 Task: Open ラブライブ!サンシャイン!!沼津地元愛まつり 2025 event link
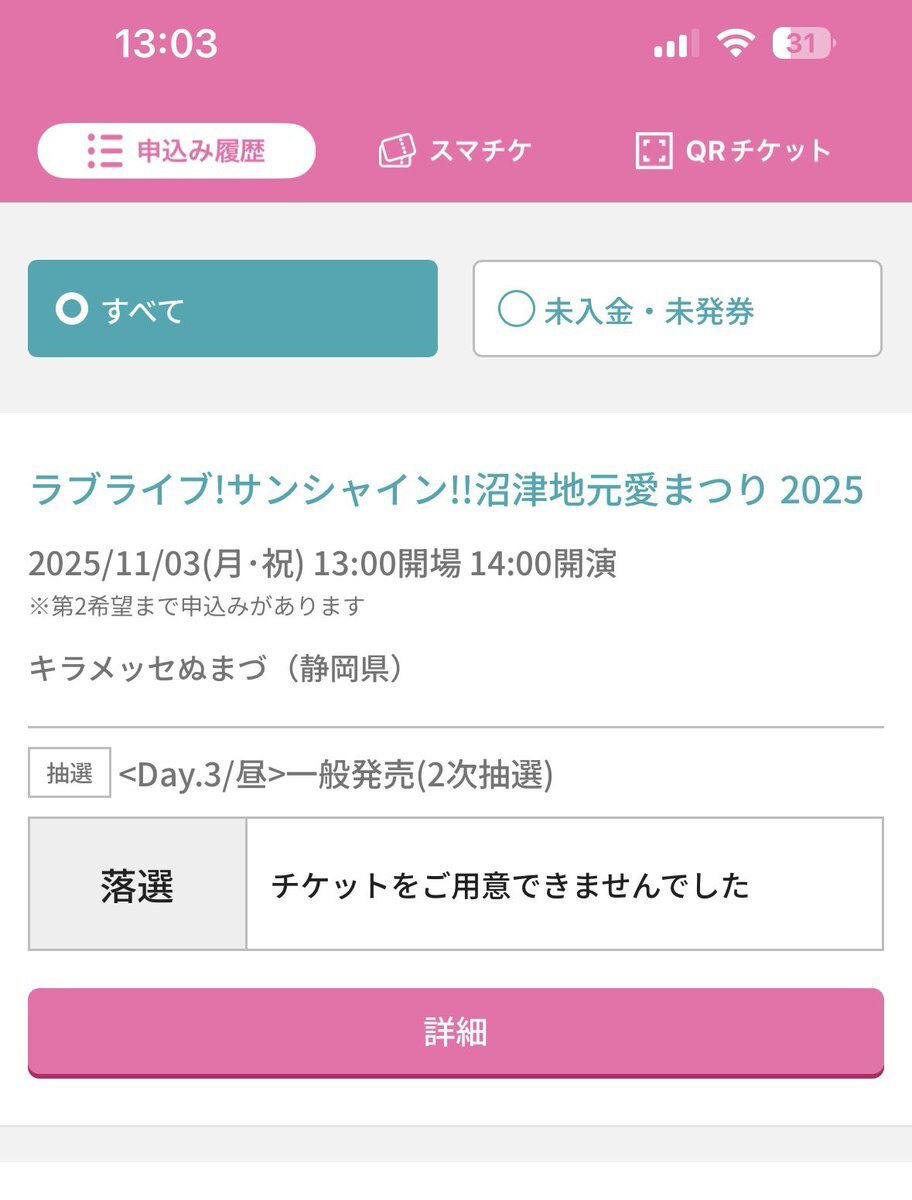click(x=446, y=490)
